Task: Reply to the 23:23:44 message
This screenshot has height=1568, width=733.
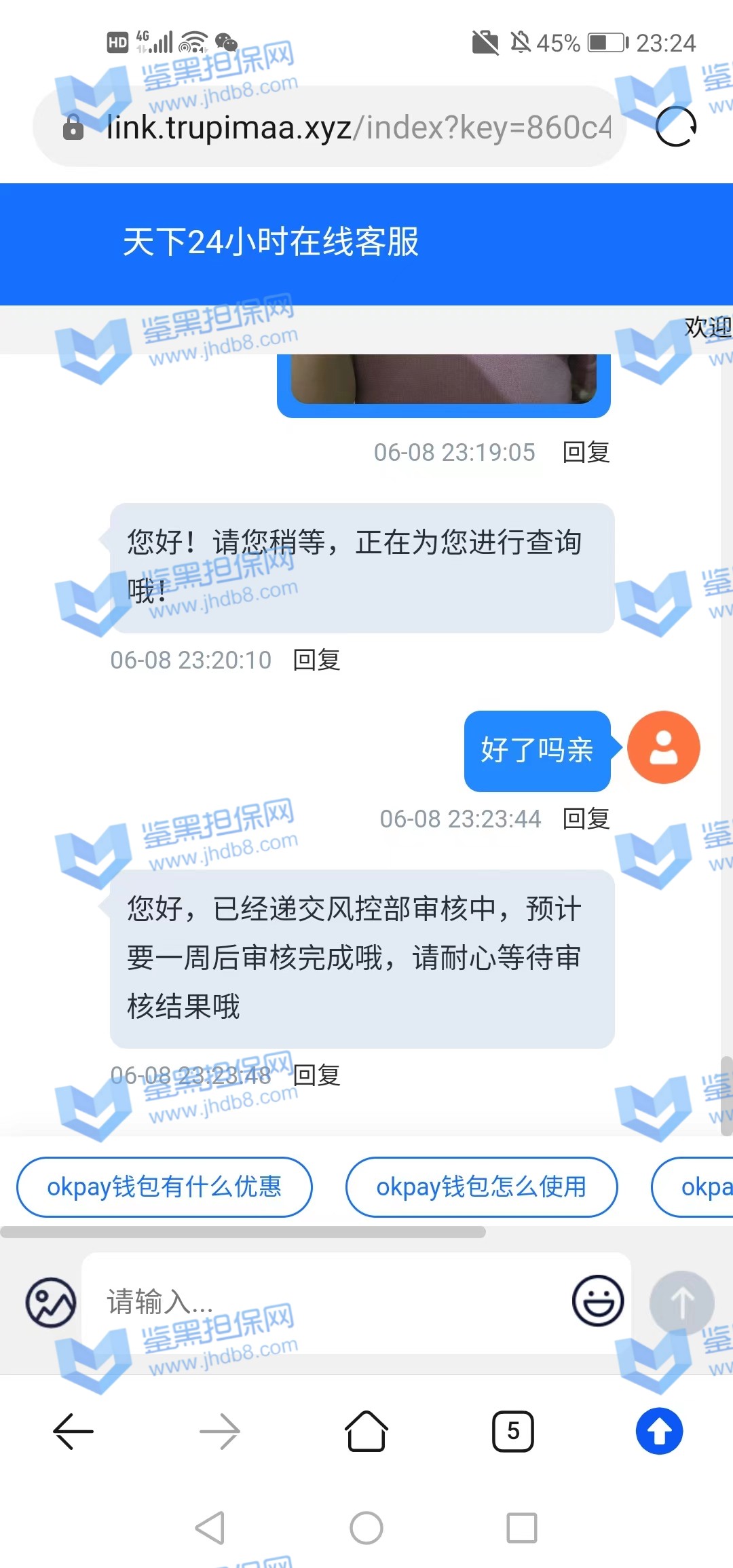Action: point(586,819)
